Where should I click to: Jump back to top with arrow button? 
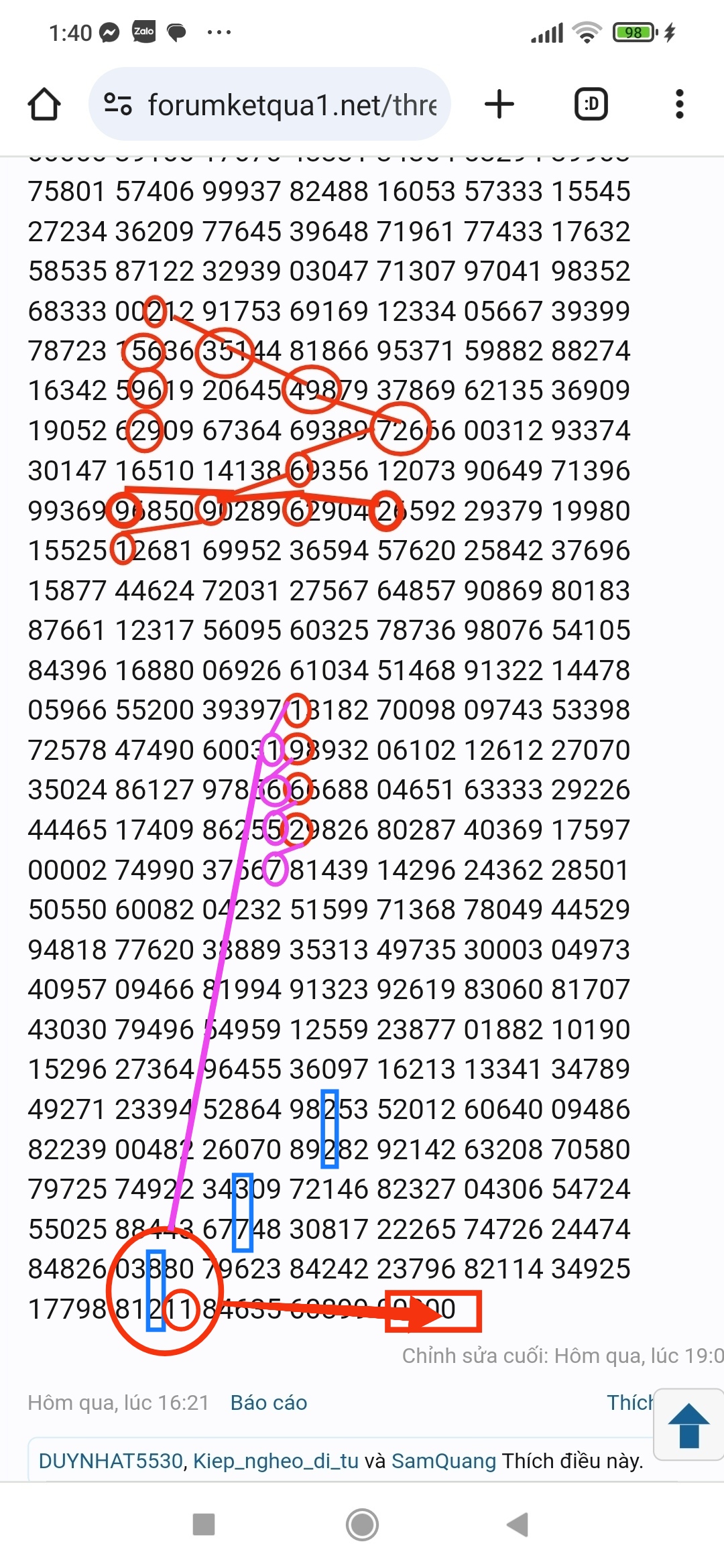click(688, 1426)
